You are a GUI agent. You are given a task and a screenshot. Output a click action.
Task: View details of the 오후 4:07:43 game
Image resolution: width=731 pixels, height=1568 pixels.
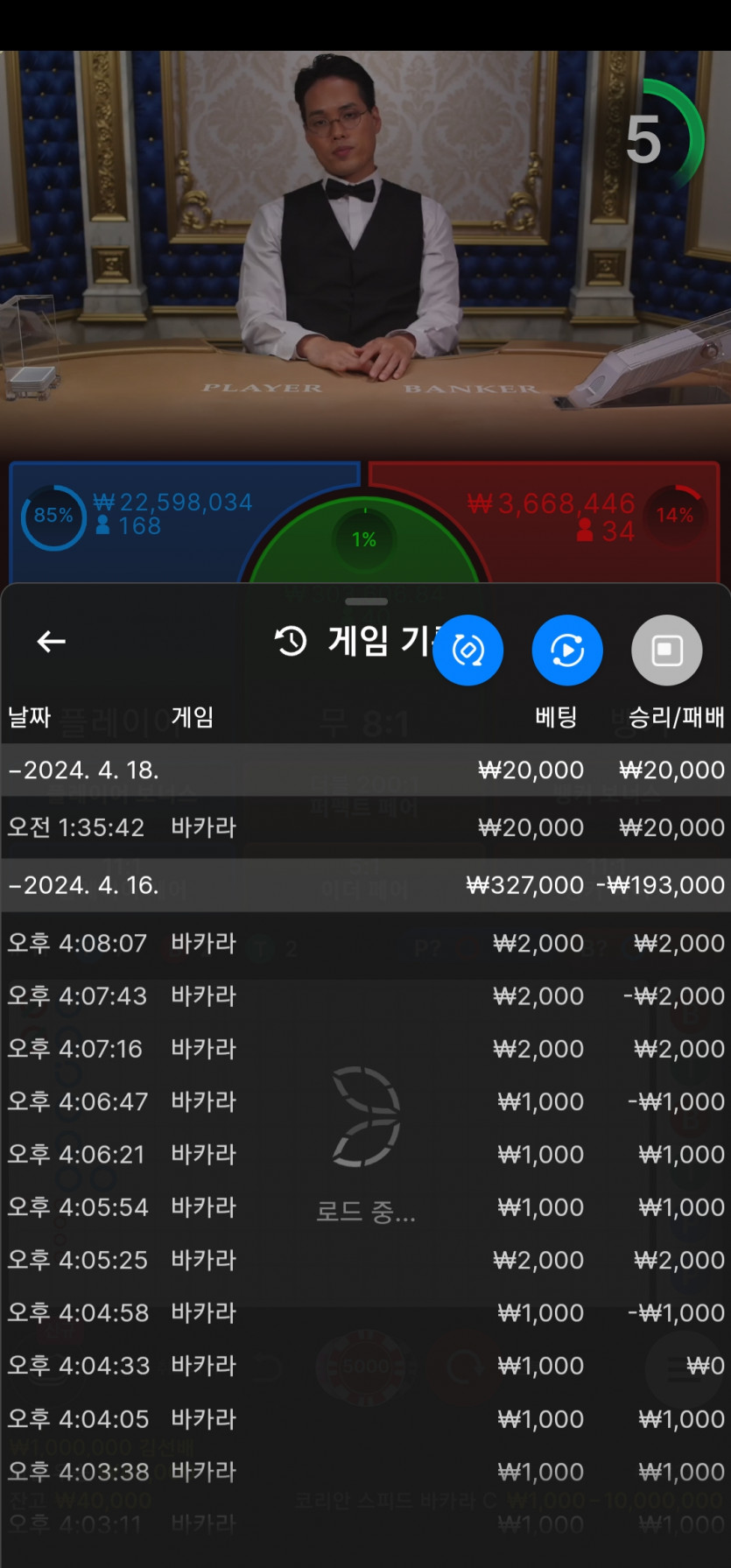point(365,995)
